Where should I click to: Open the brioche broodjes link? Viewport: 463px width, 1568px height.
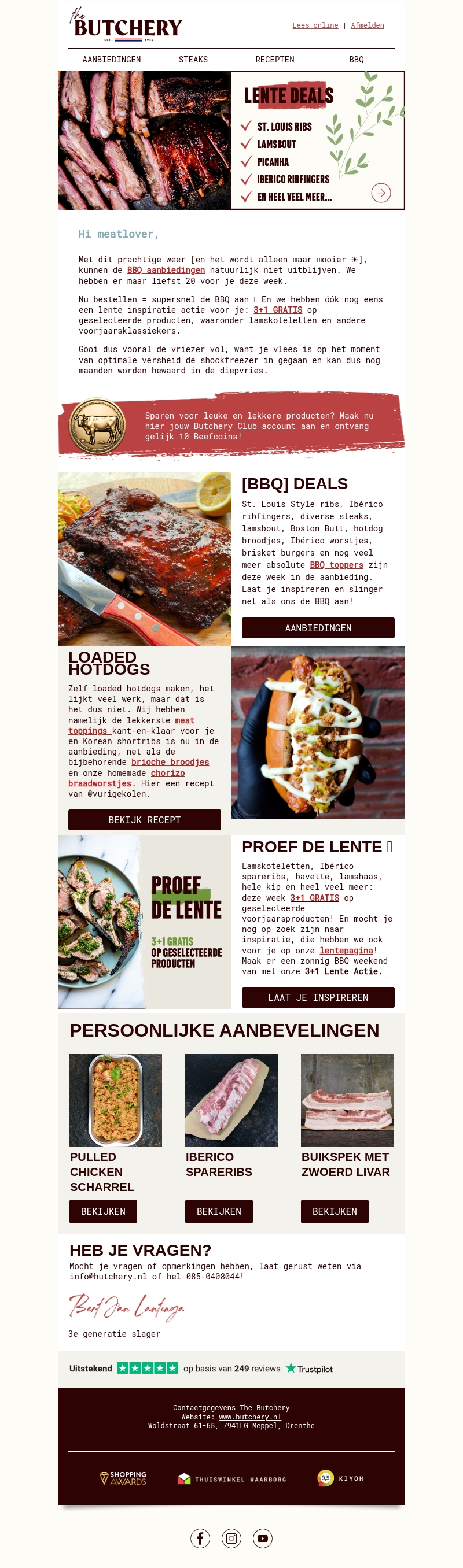pos(170,762)
